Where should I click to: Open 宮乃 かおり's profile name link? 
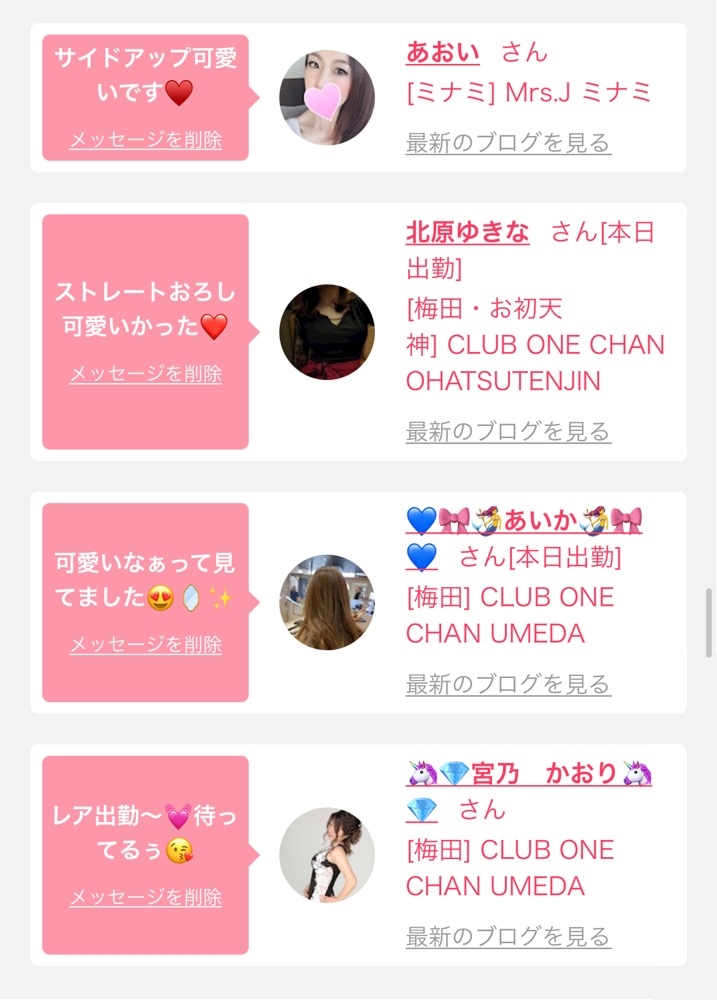[x=529, y=790]
